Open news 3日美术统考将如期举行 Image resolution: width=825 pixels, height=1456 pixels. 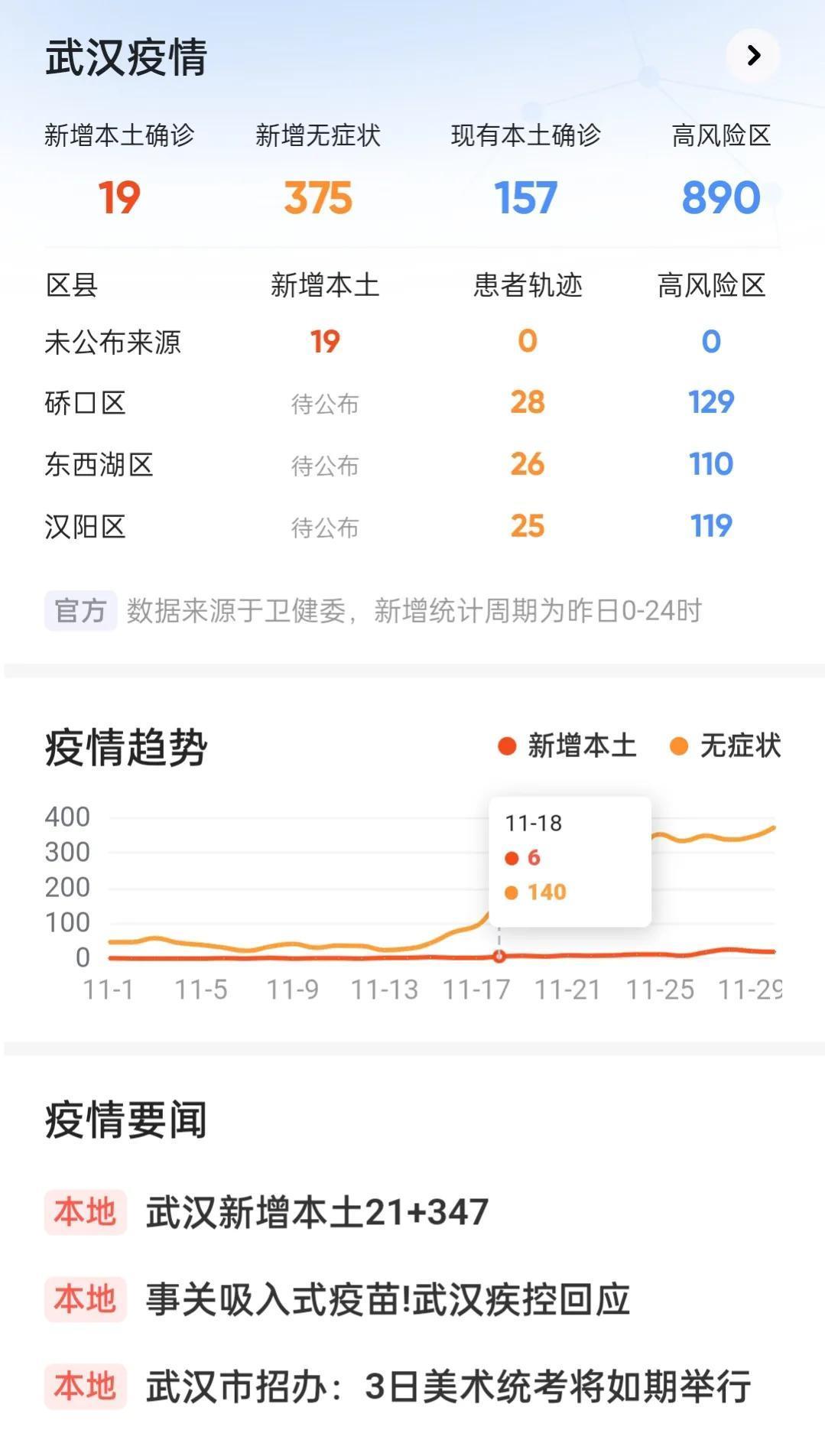click(x=448, y=1386)
